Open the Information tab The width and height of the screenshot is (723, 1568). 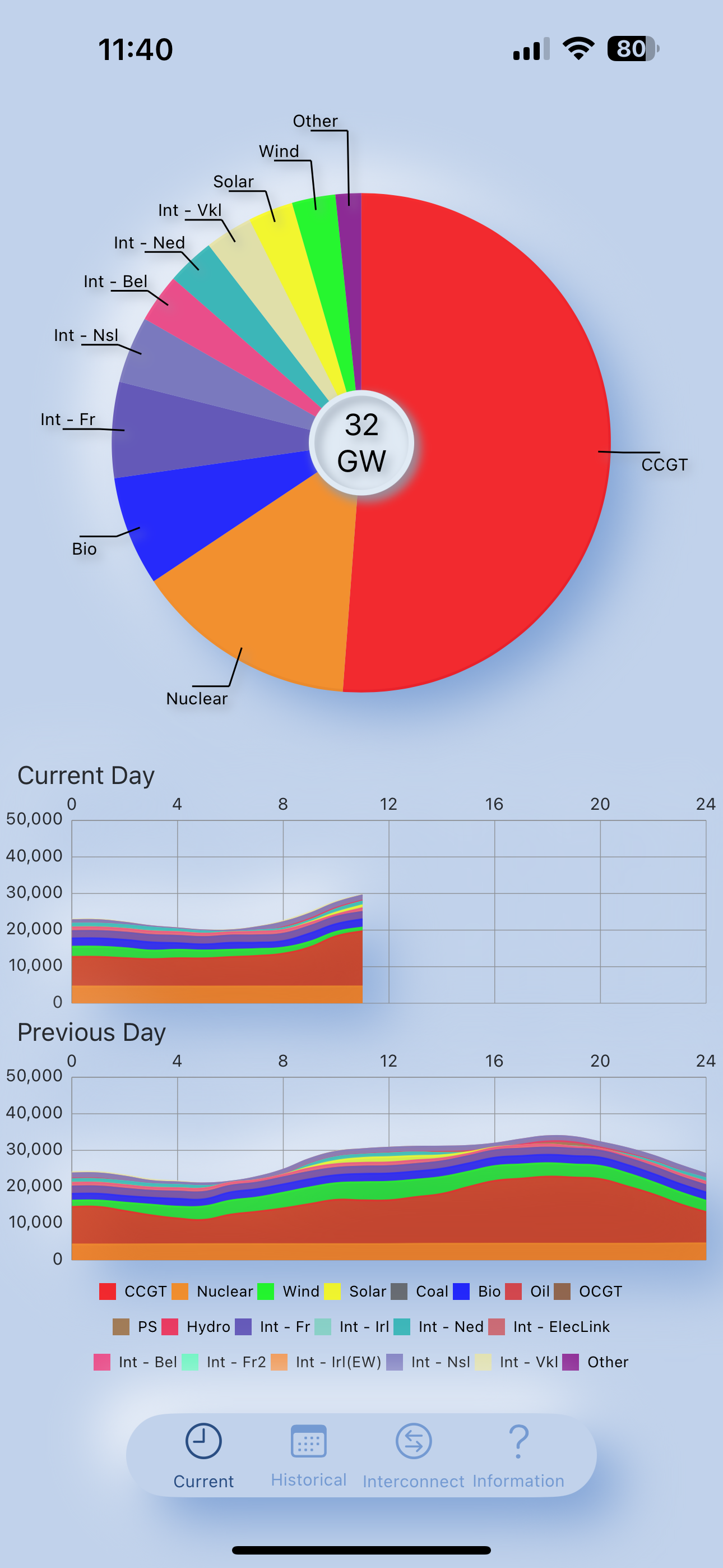coord(518,1455)
